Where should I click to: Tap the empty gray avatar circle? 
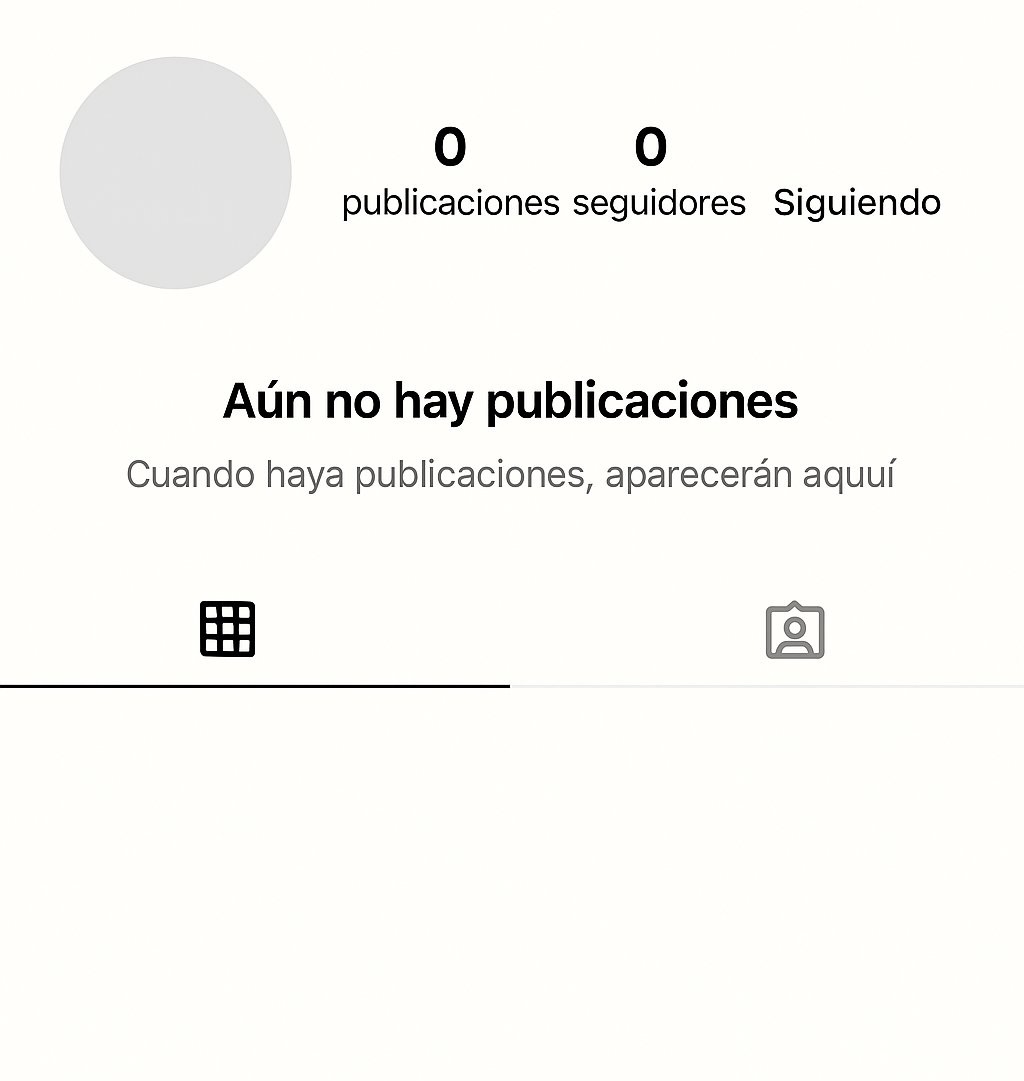[175, 173]
